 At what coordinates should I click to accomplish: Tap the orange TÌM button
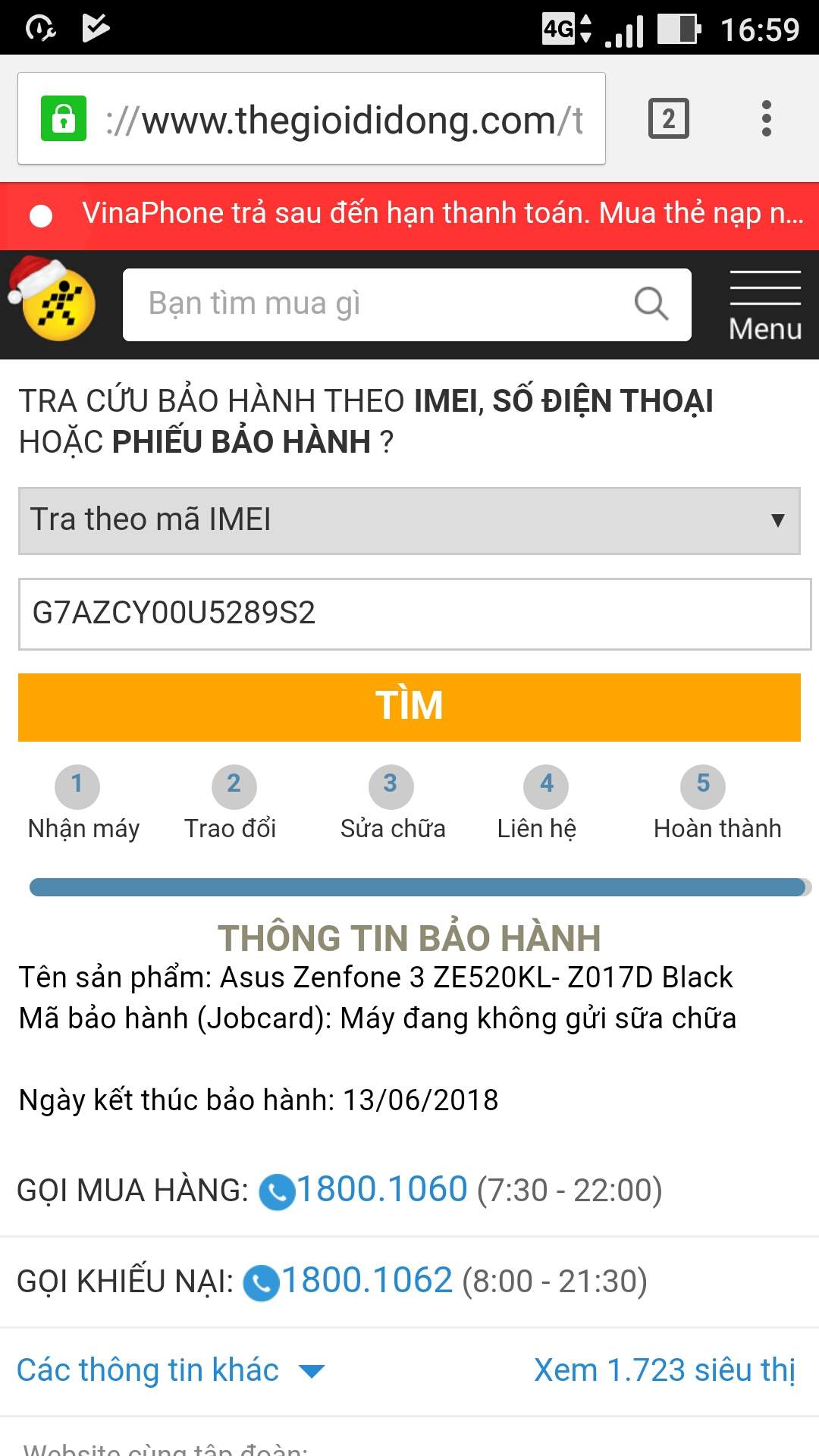point(409,707)
